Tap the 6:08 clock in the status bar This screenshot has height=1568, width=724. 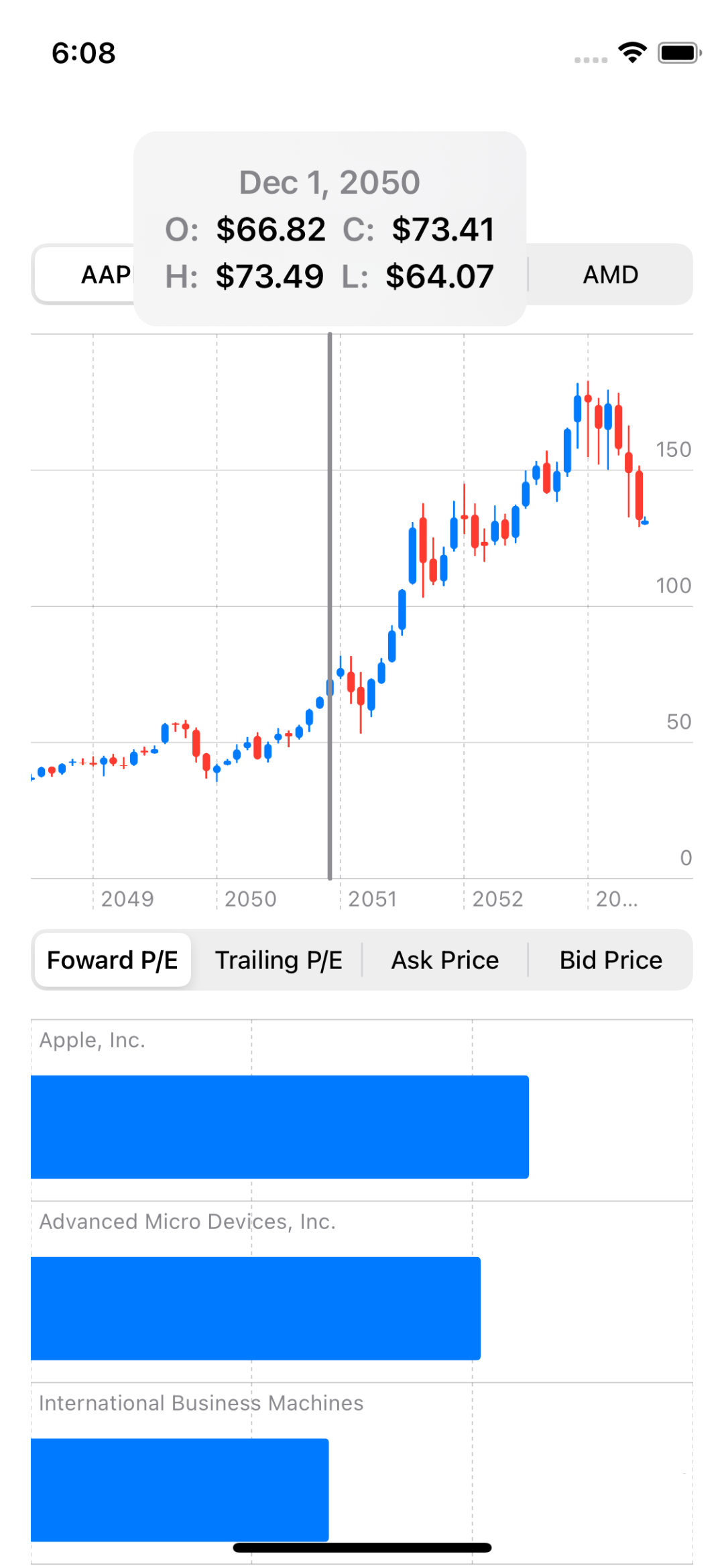click(83, 53)
